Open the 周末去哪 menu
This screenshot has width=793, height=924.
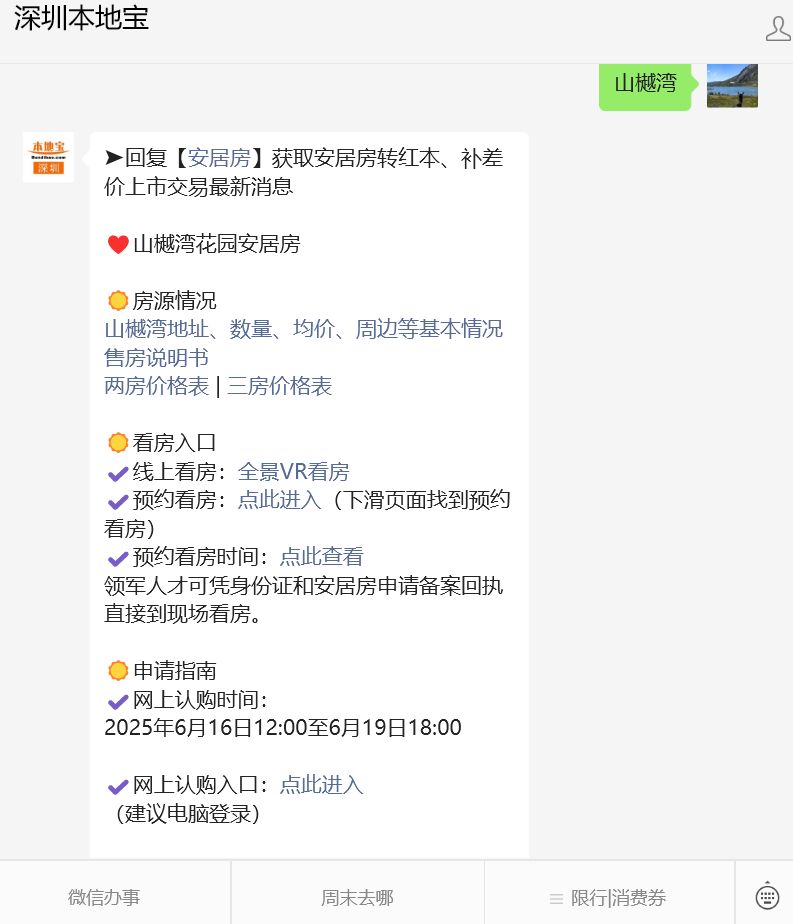click(357, 897)
